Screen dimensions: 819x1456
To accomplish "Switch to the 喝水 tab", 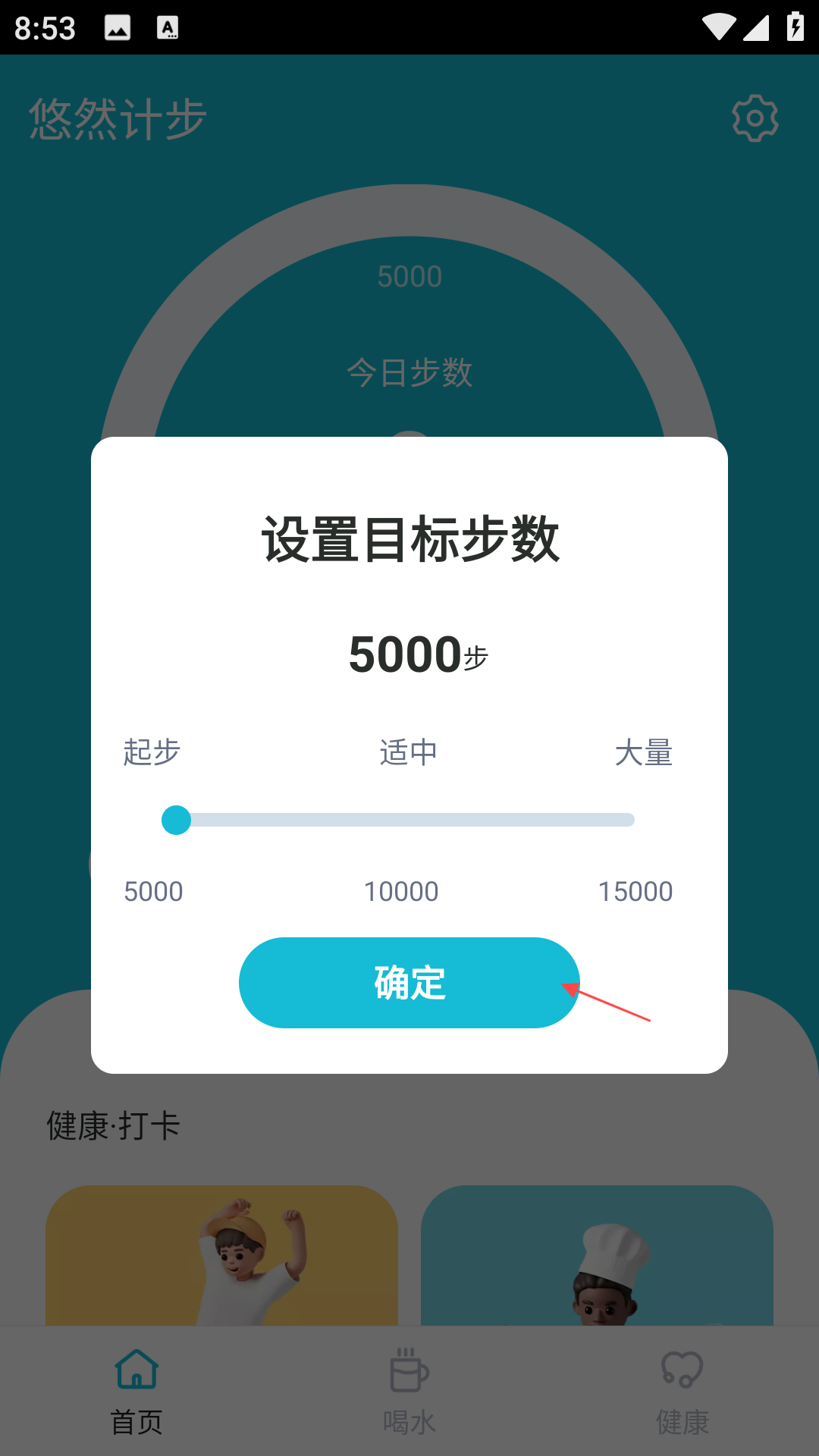I will (409, 1392).
